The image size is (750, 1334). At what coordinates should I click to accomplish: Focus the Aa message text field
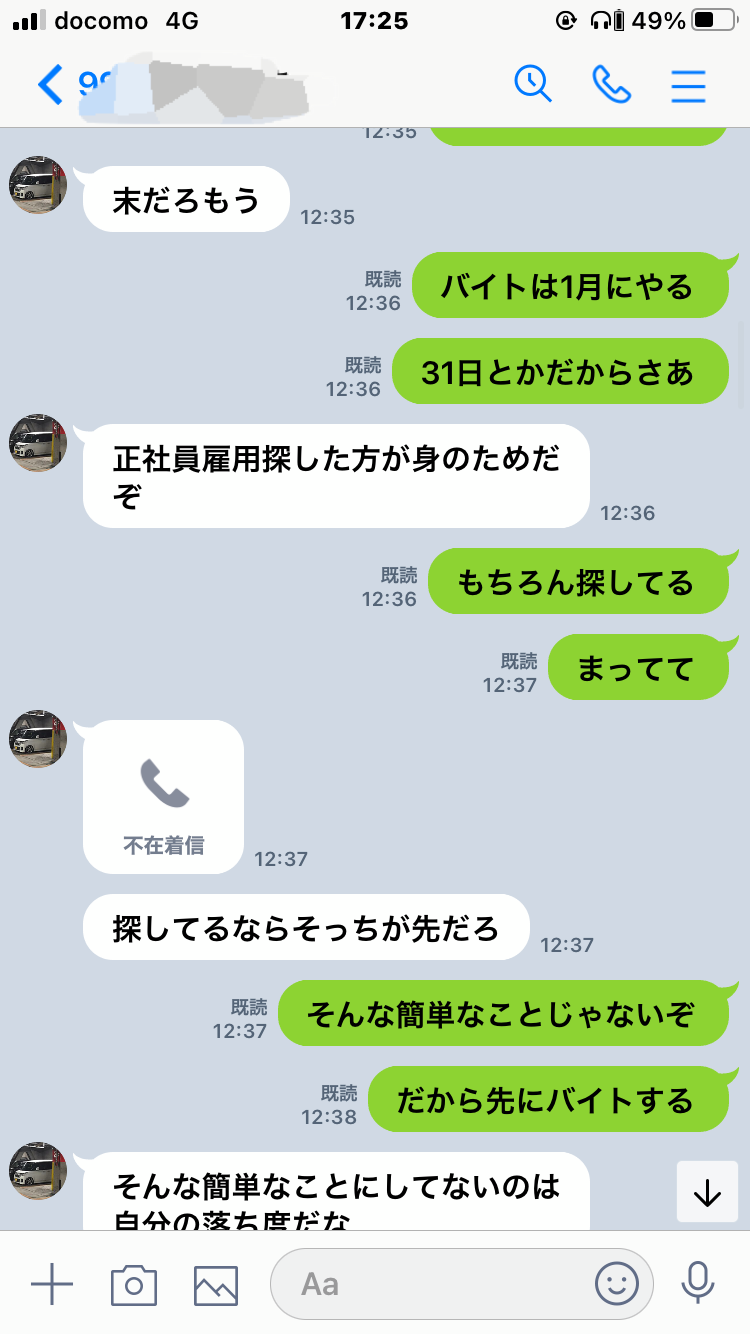(438, 1284)
